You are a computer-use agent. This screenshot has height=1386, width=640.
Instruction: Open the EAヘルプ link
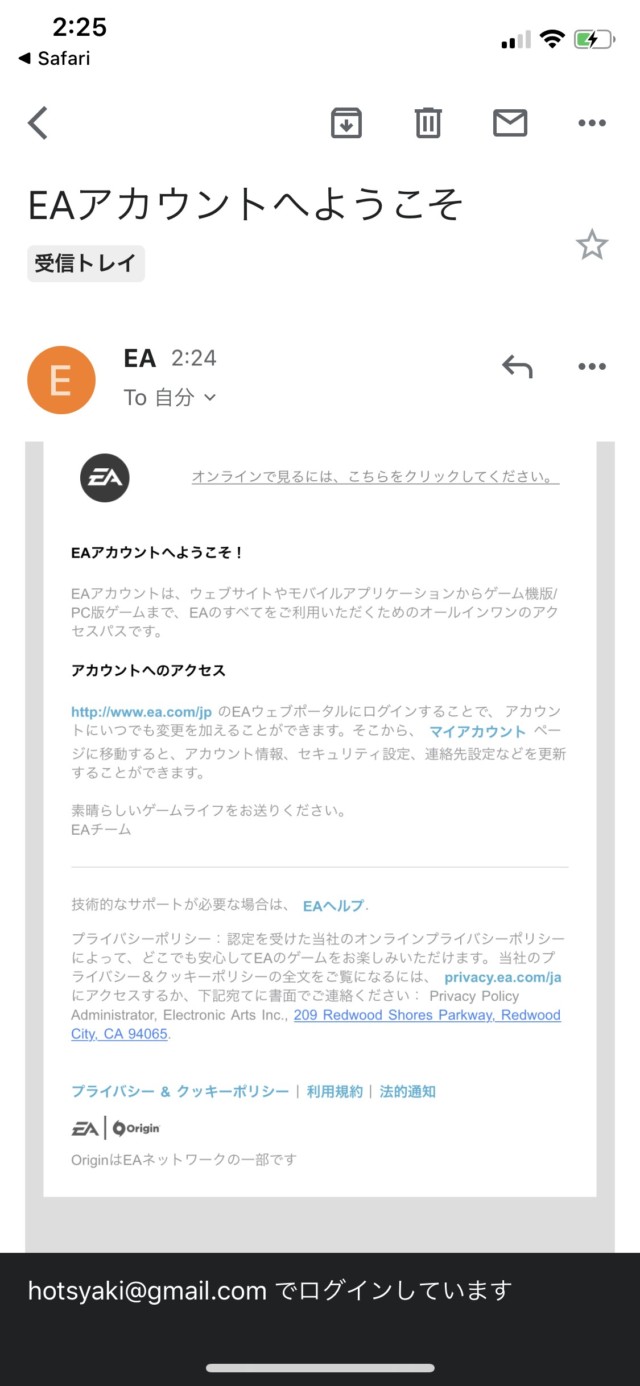(x=333, y=906)
